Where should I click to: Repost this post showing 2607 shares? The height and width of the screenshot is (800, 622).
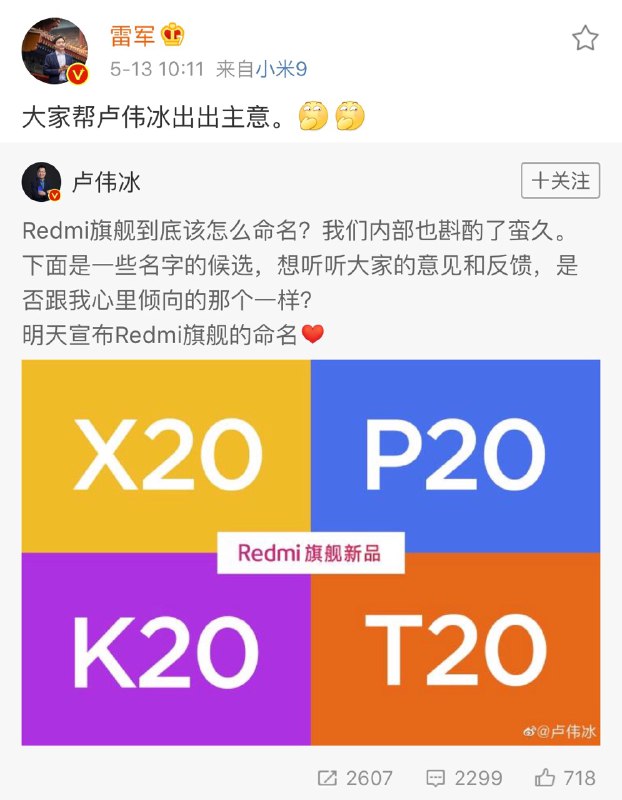[355, 777]
